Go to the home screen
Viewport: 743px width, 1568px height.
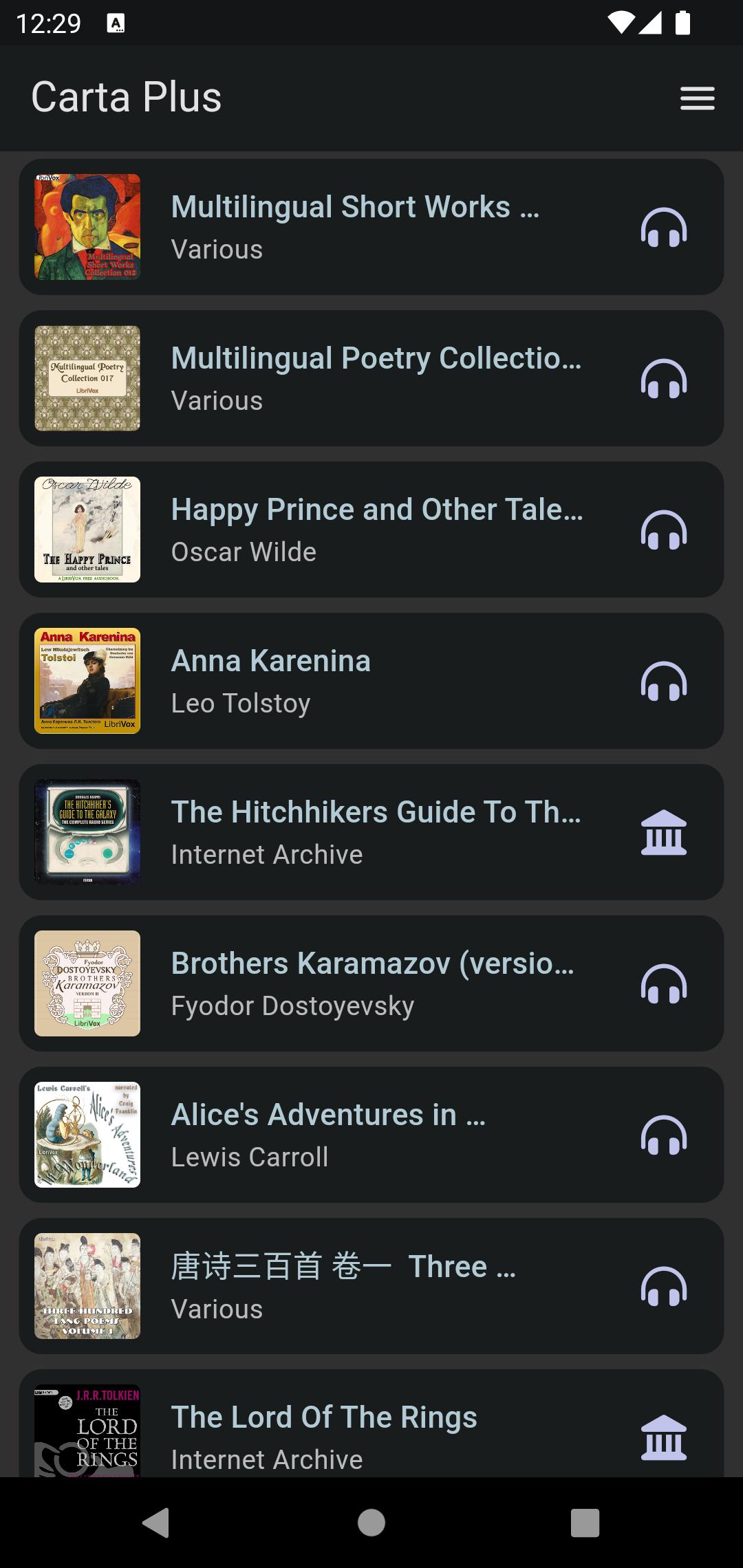point(371,1522)
